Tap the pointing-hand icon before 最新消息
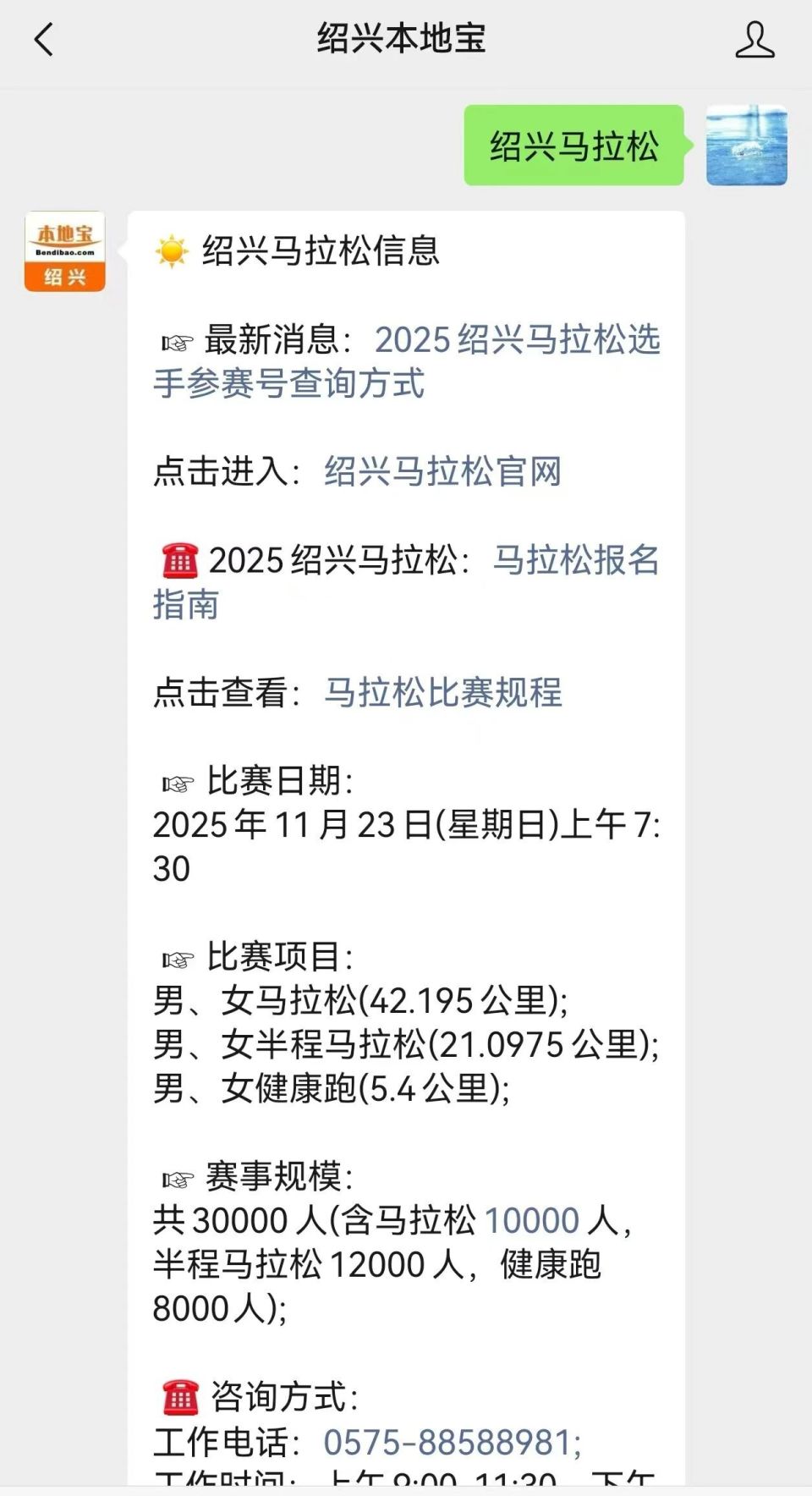Viewport: 812px width, 1496px height. (x=175, y=341)
